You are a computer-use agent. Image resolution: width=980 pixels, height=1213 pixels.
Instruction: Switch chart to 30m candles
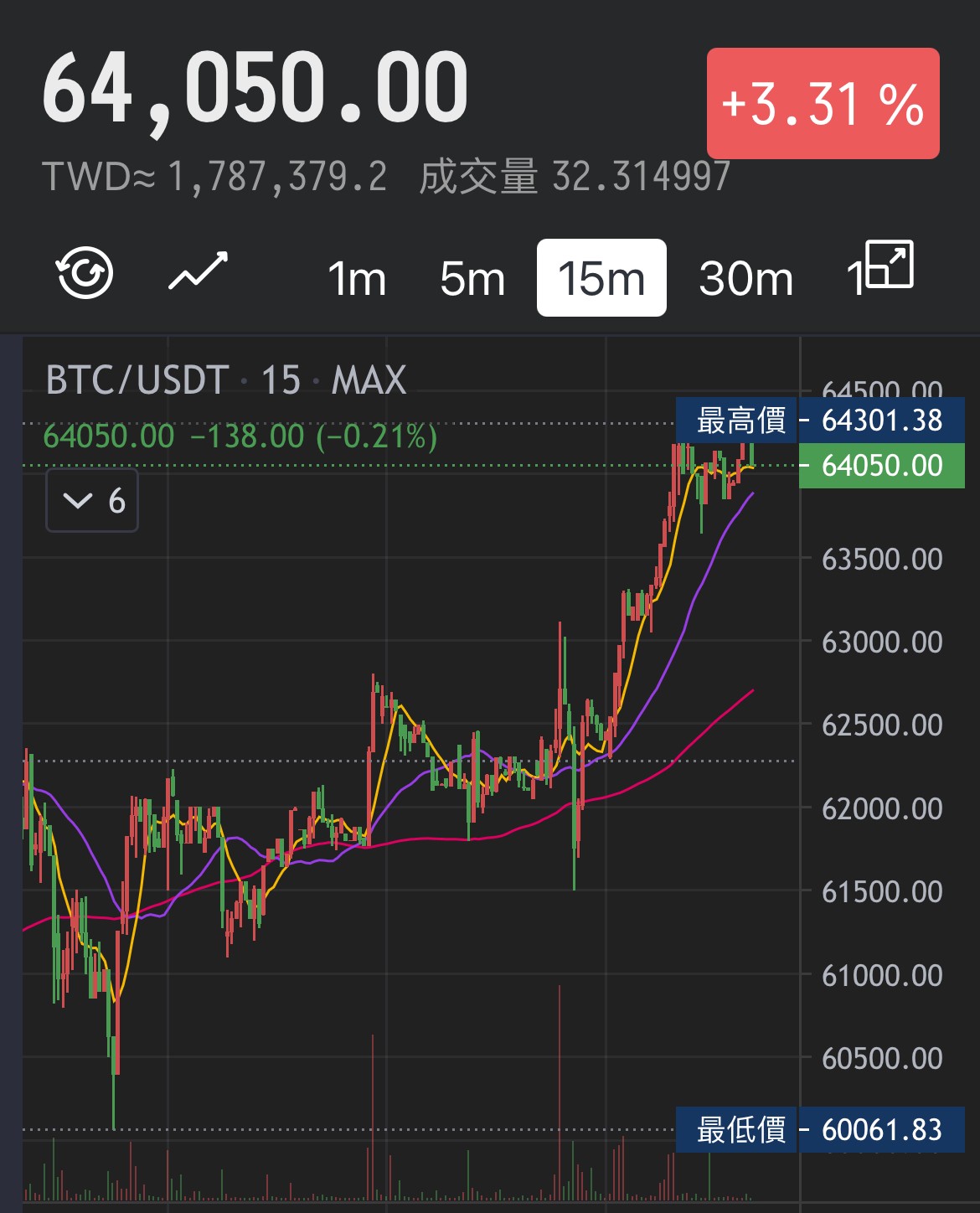click(746, 278)
